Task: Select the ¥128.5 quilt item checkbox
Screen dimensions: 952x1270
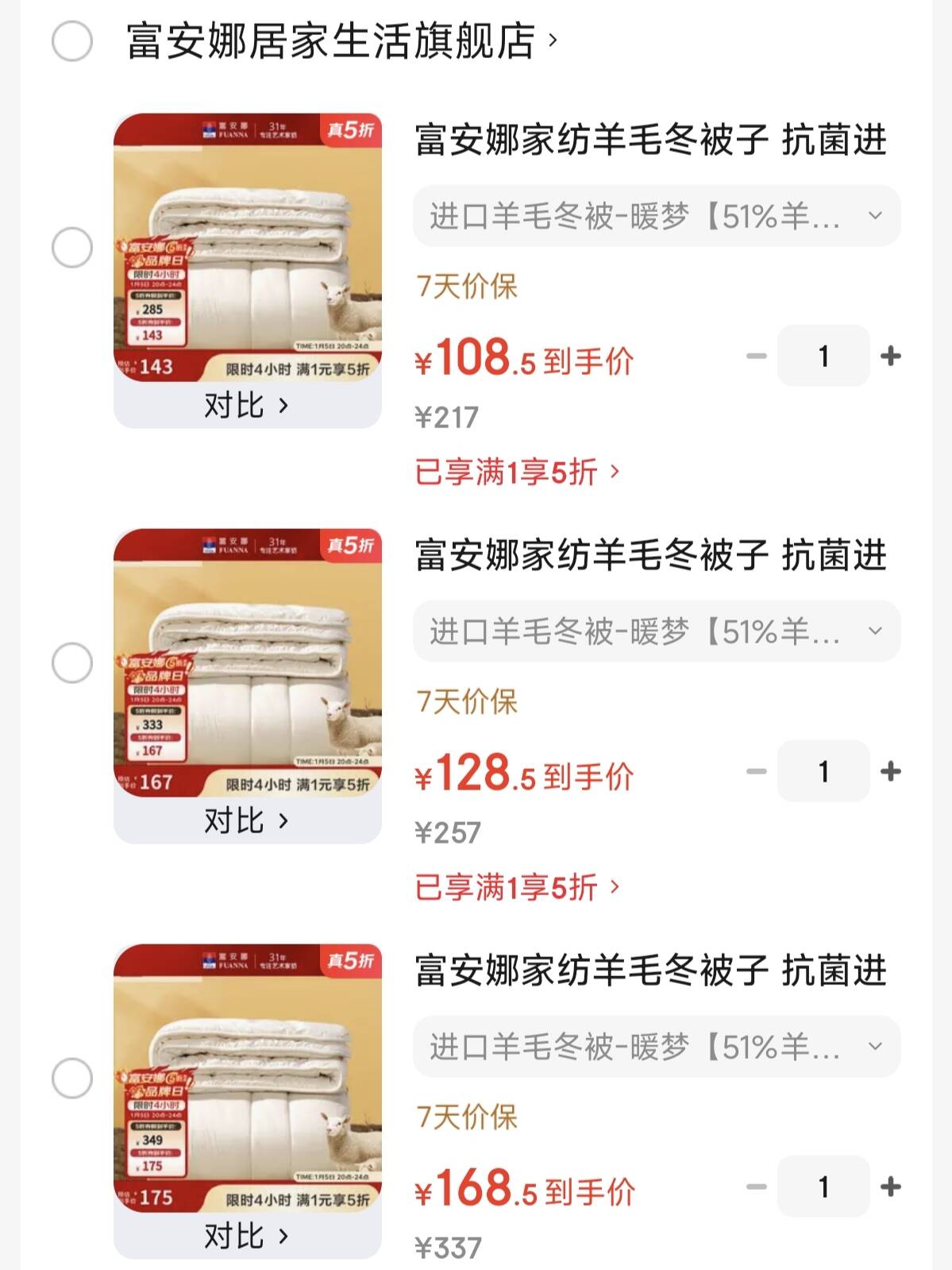Action: pyautogui.click(x=72, y=663)
